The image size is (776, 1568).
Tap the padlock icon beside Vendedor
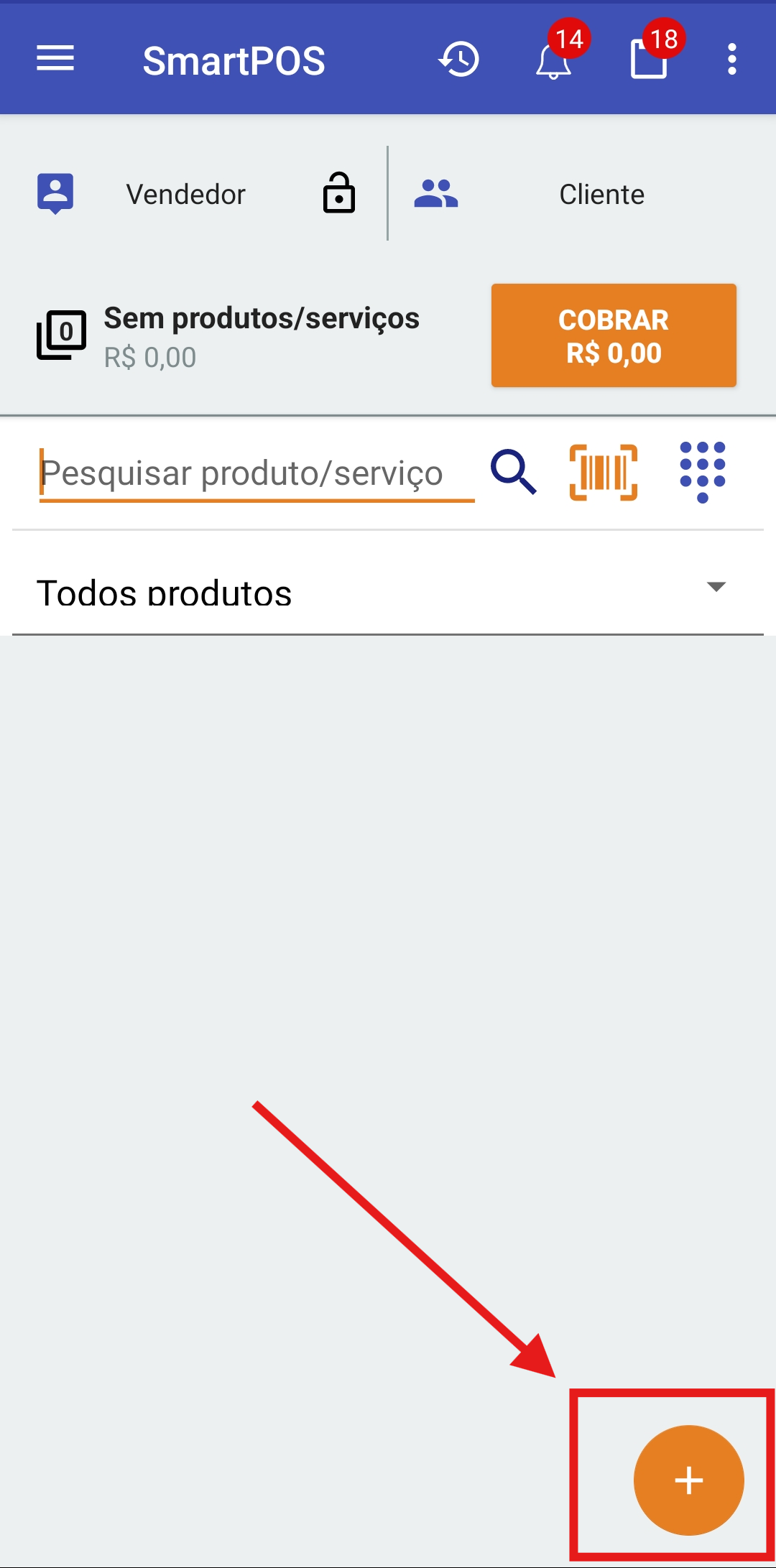[x=338, y=193]
